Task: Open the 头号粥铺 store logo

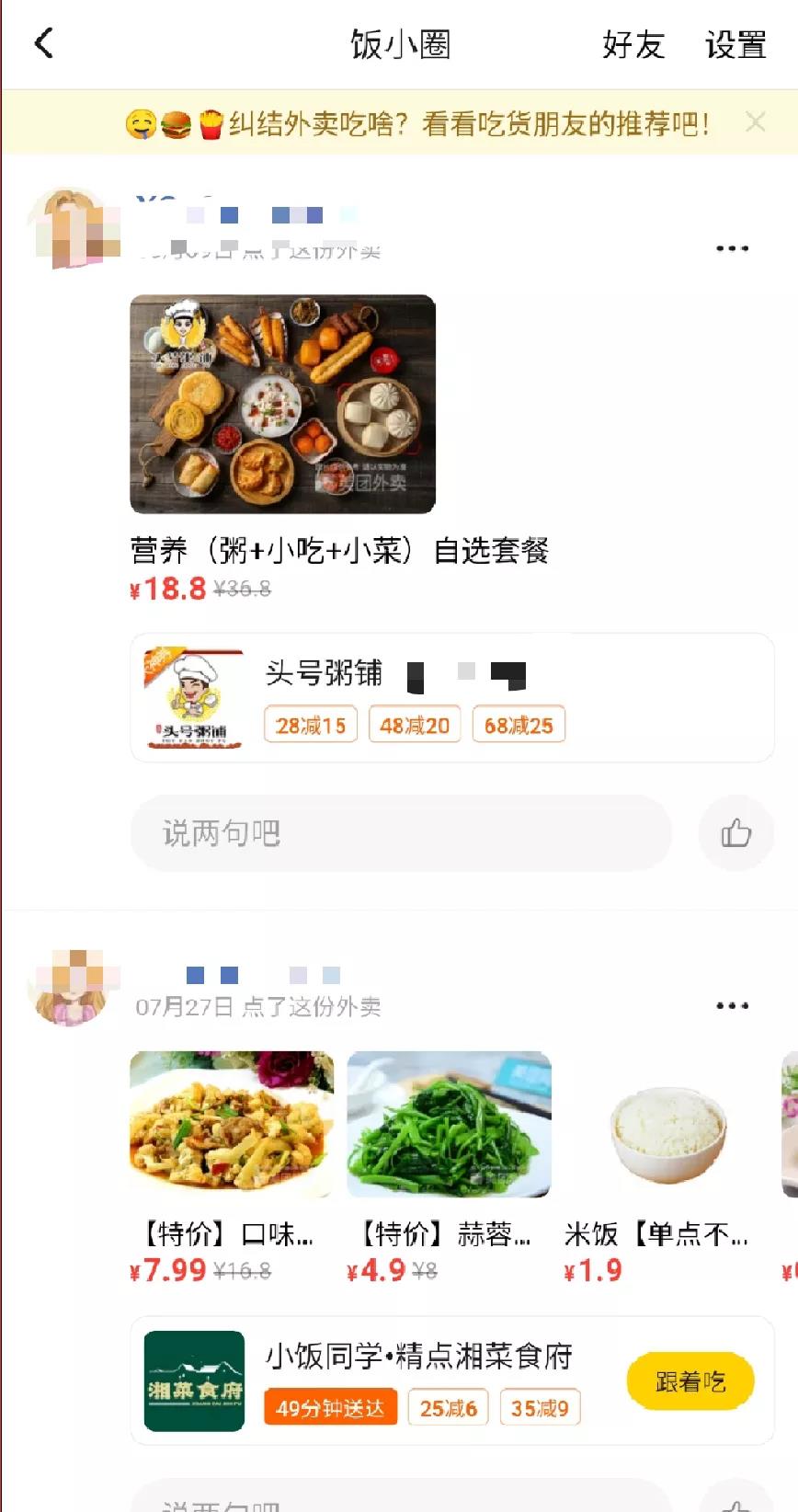Action: [x=193, y=697]
